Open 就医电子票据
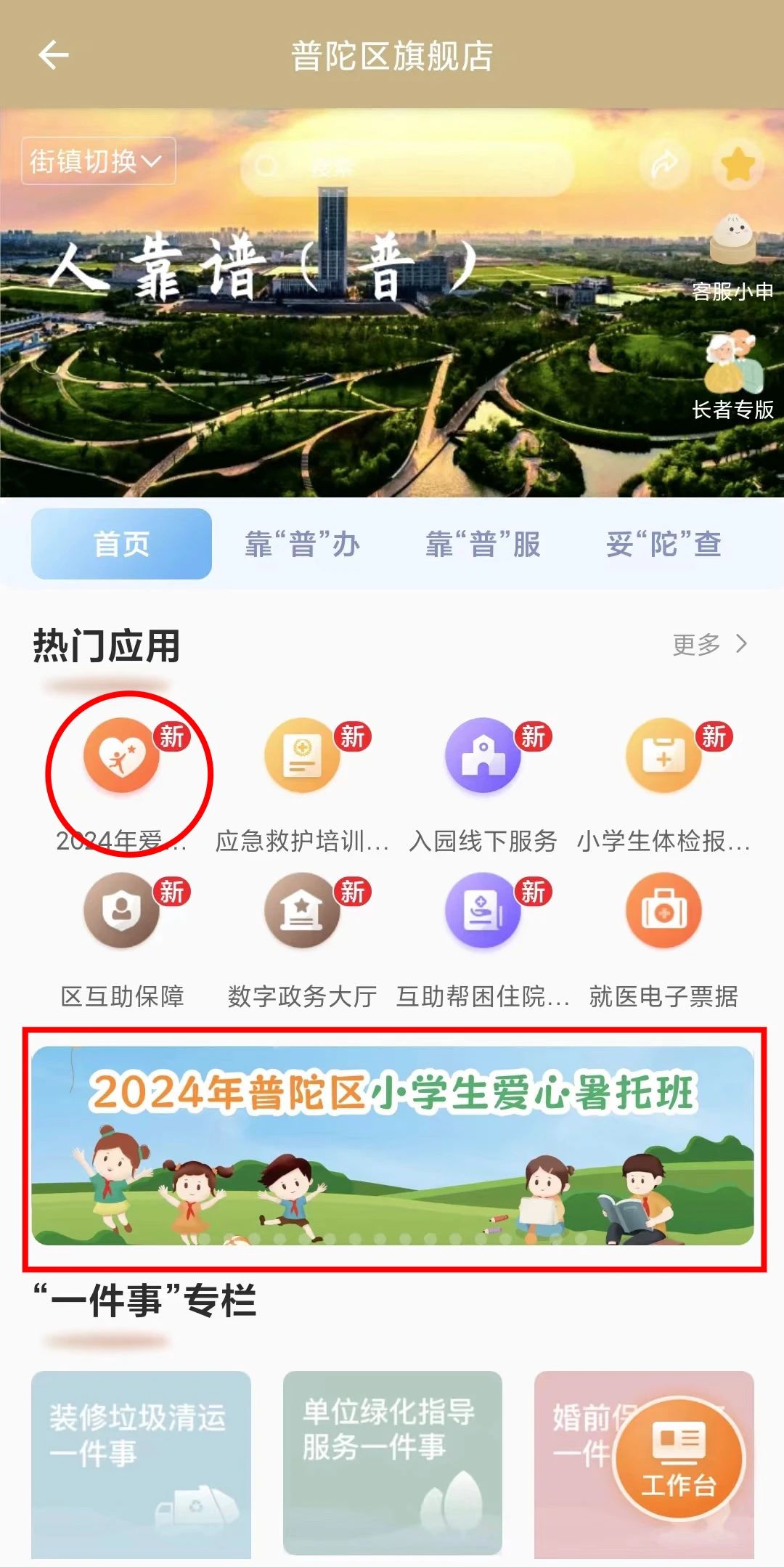The width and height of the screenshot is (784, 1567). [x=663, y=912]
